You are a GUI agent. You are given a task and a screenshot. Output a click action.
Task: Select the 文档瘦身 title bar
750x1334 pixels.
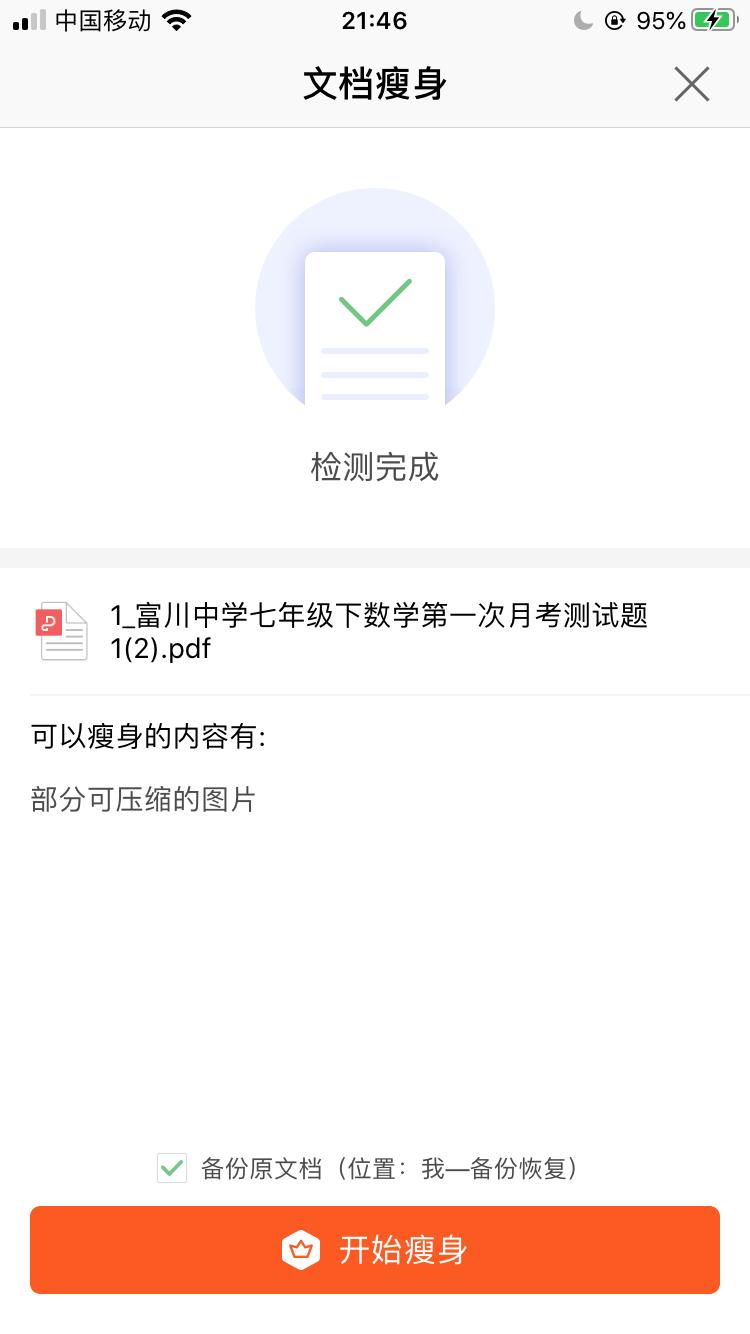[x=375, y=85]
